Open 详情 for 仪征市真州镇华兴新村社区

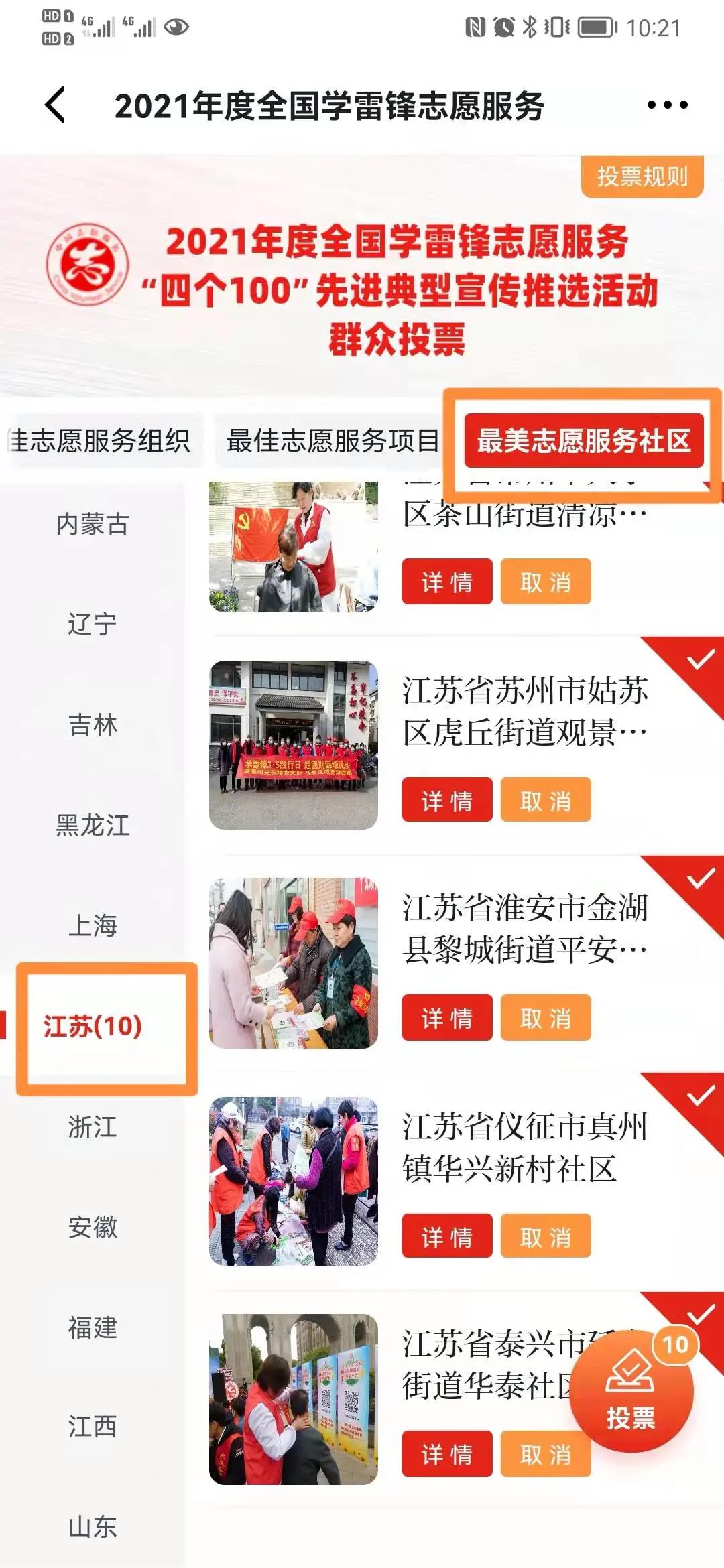(447, 1236)
